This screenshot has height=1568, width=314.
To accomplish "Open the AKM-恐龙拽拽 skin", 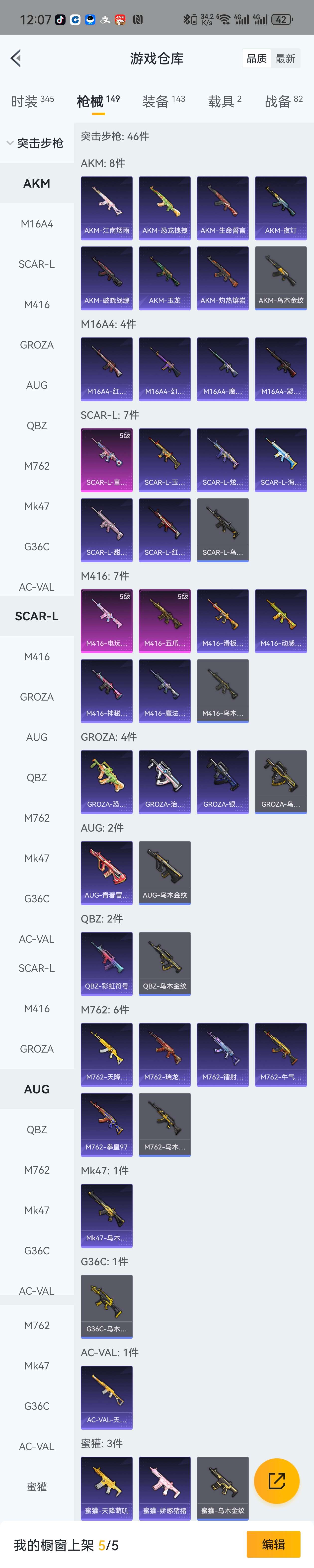I will click(x=164, y=207).
